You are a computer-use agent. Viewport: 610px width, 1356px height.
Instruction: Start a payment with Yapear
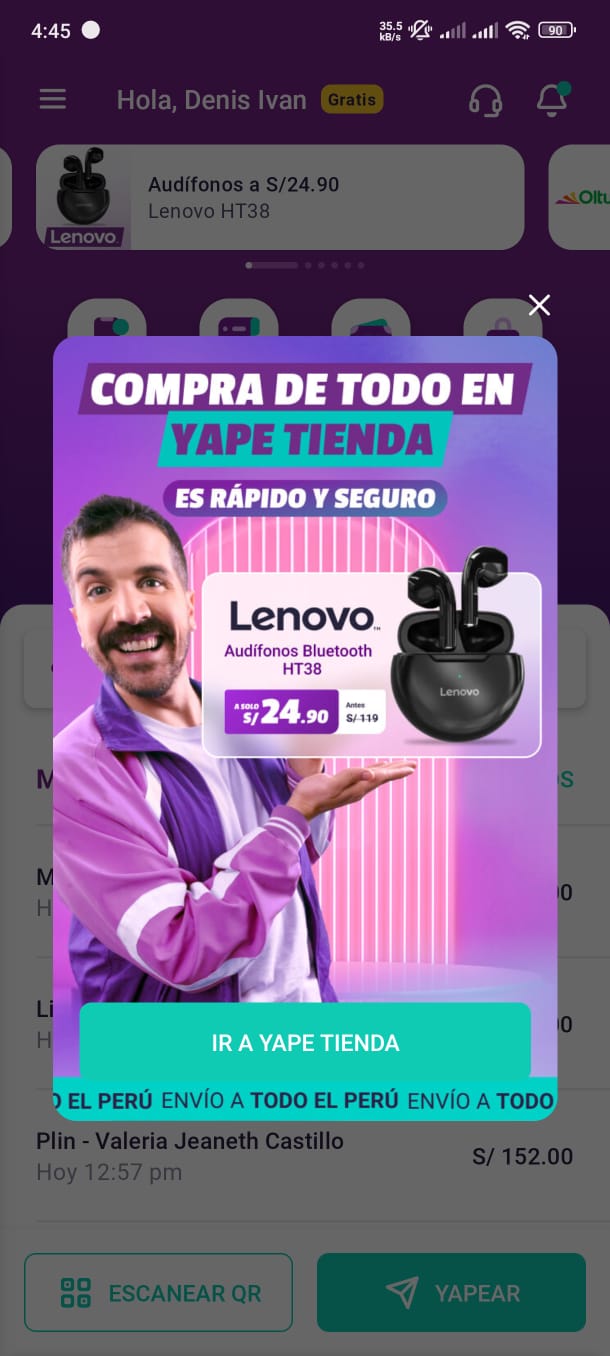point(451,1292)
